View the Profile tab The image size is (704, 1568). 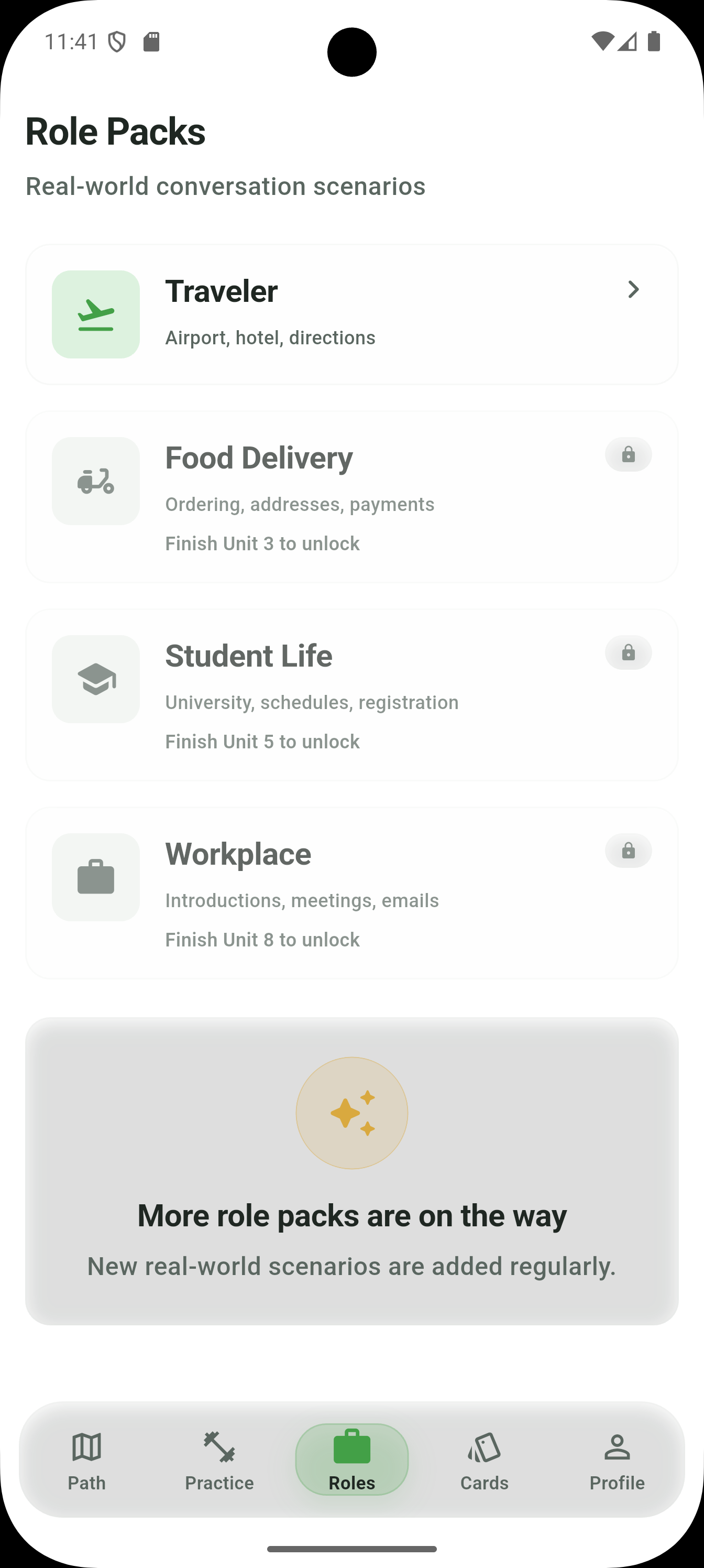tap(617, 1460)
